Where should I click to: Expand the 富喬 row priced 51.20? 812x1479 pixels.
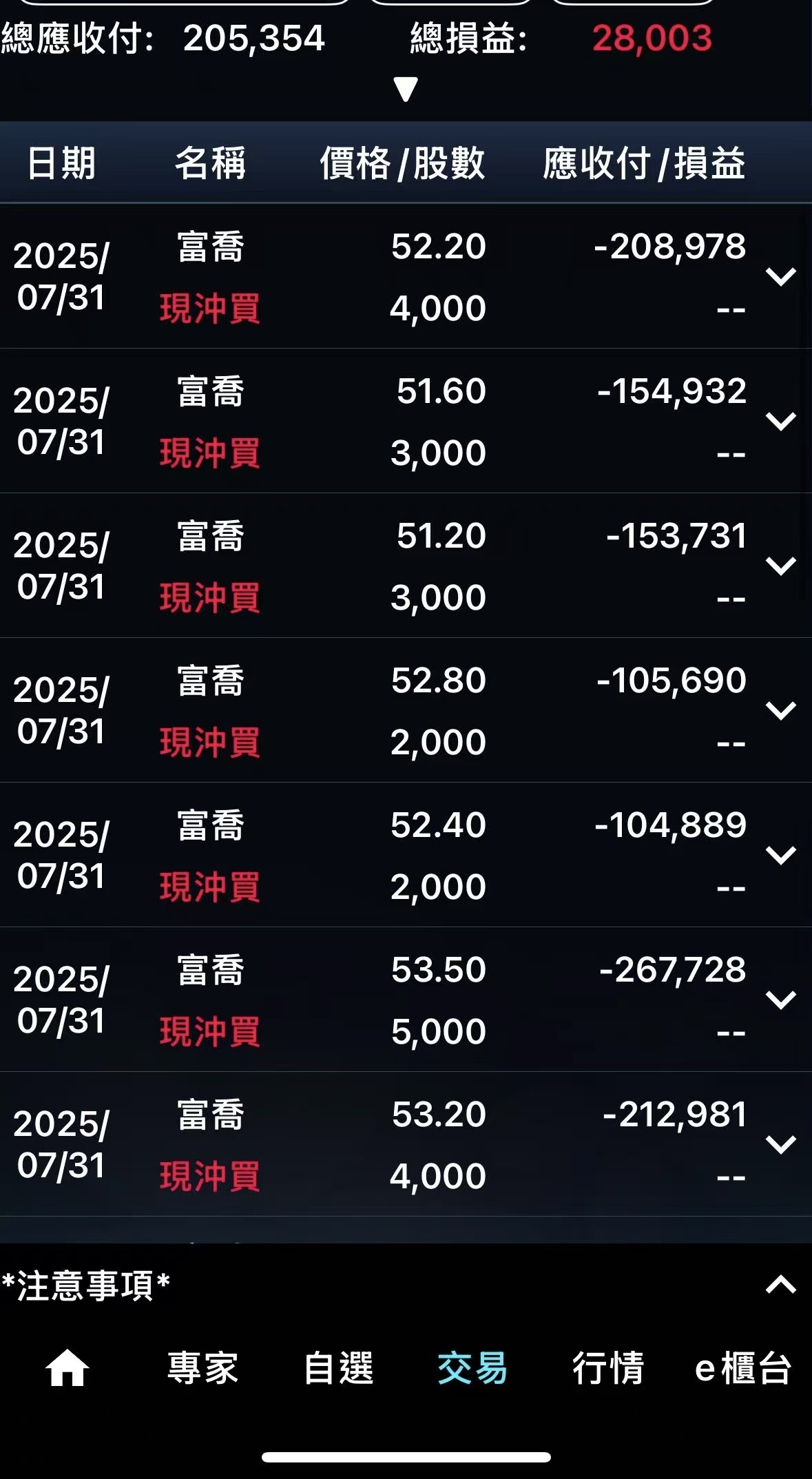tap(780, 566)
